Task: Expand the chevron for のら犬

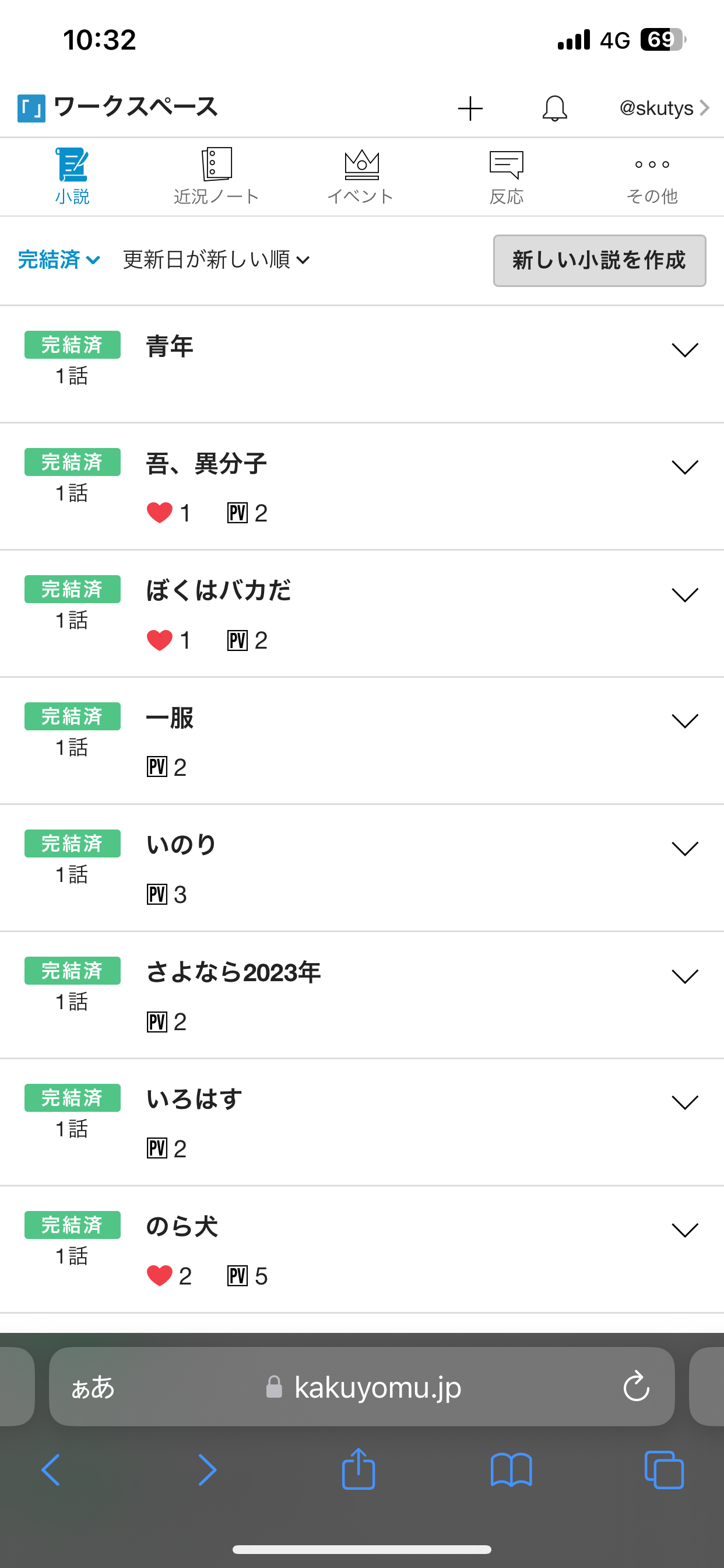Action: click(684, 1230)
